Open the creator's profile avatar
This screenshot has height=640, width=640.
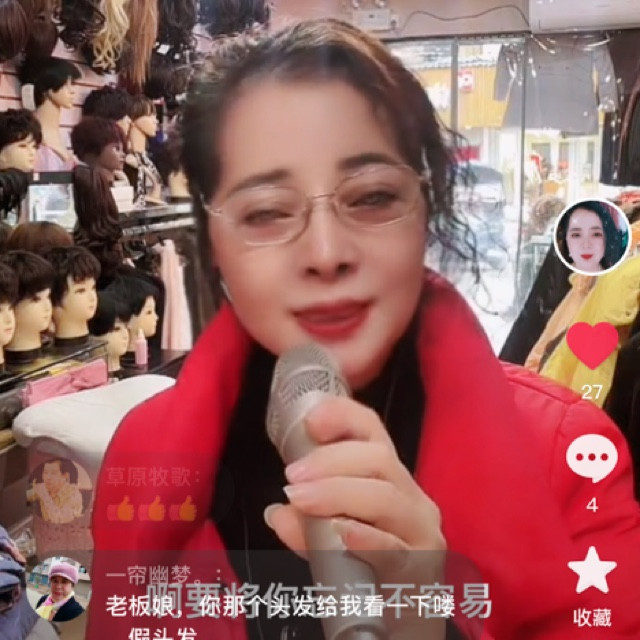[x=592, y=236]
